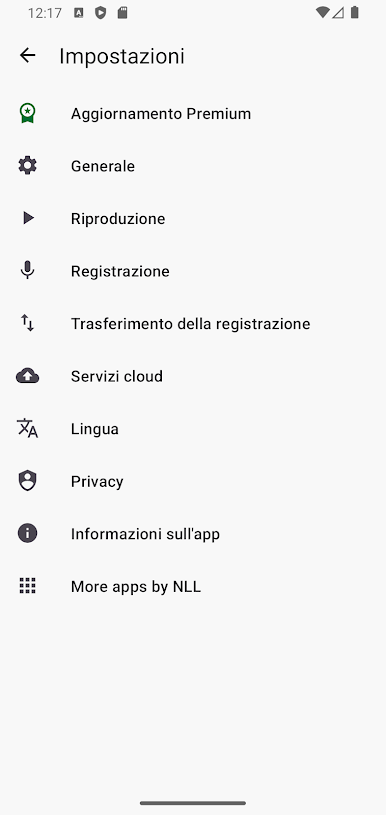This screenshot has height=815, width=386.
Task: Open Riproduzione settings
Action: tap(193, 218)
